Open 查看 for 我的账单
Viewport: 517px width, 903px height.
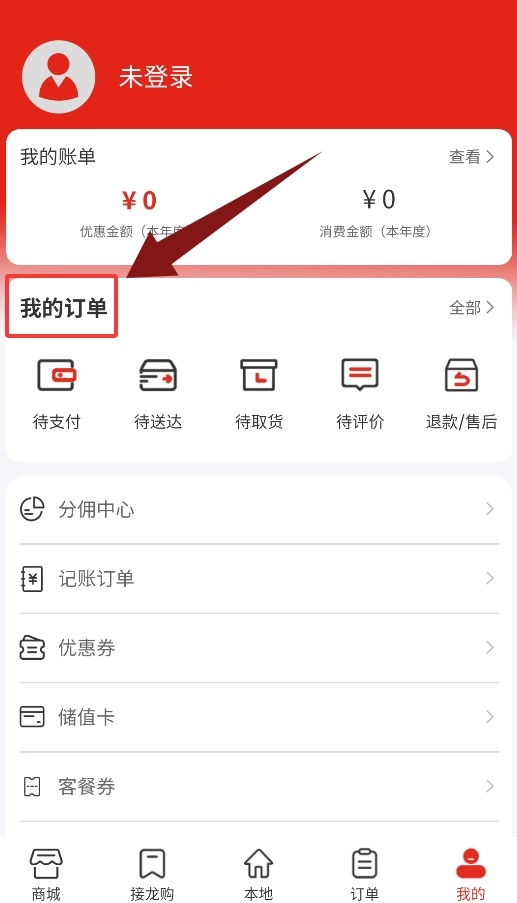click(x=472, y=157)
